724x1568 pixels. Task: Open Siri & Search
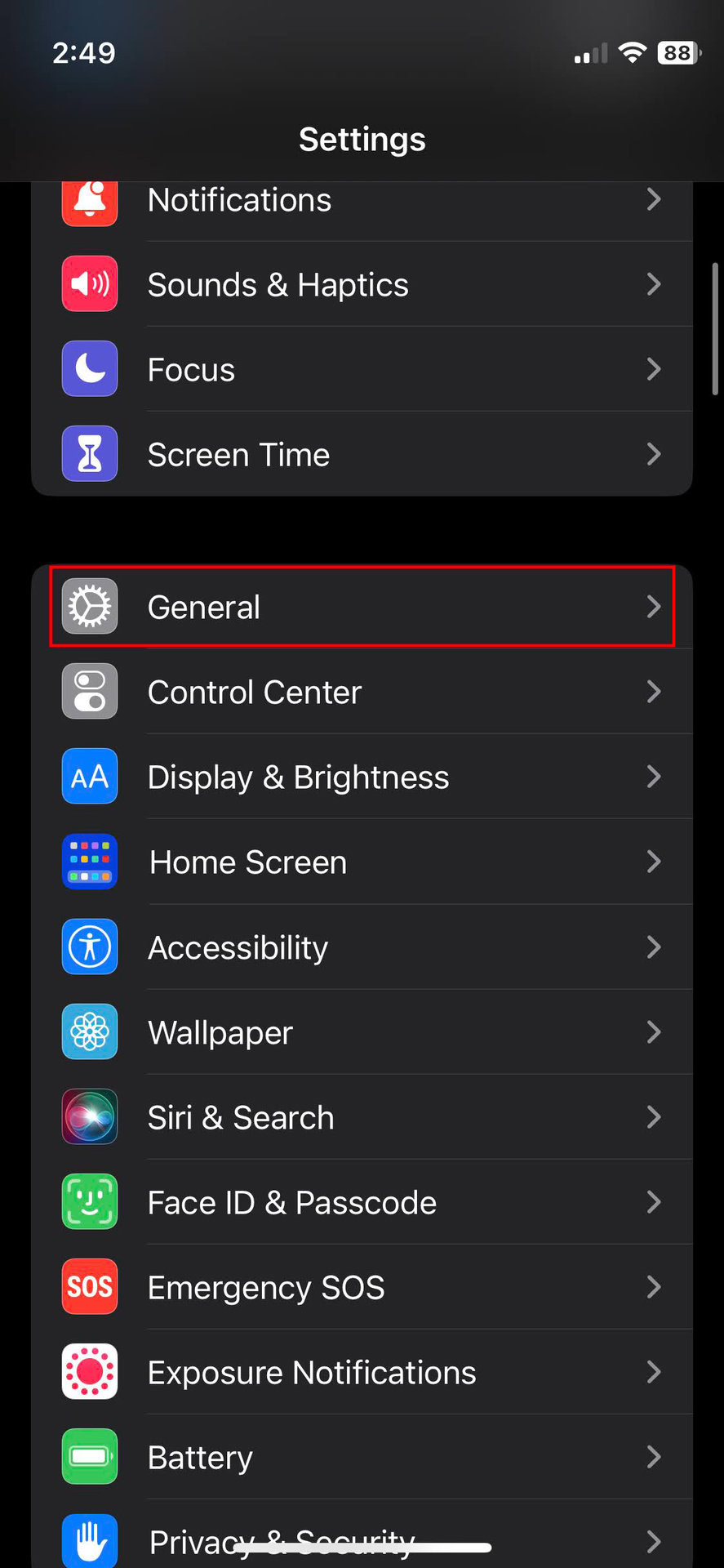pos(362,1117)
